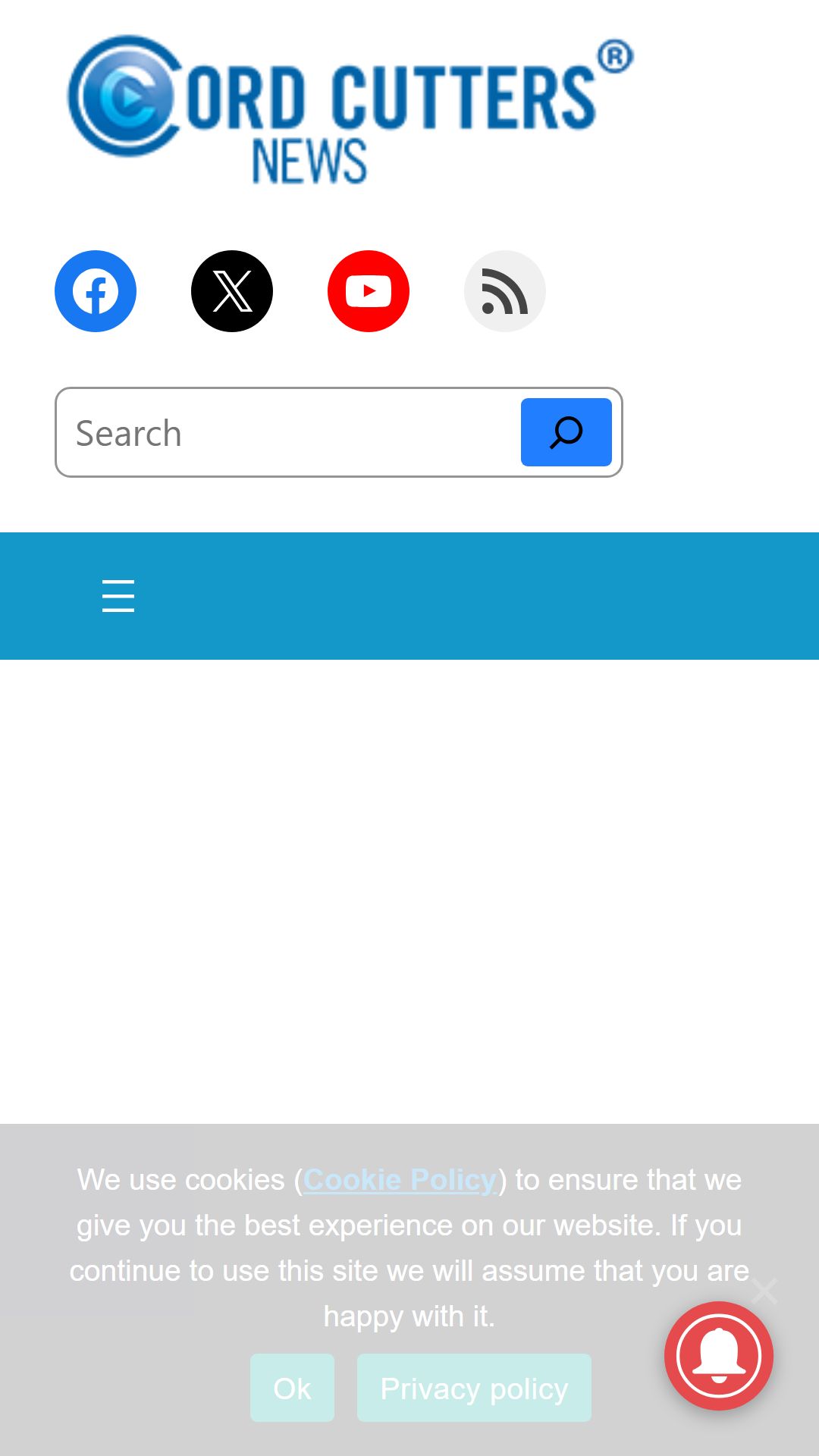
Task: Tap the Search text field
Action: point(289,433)
